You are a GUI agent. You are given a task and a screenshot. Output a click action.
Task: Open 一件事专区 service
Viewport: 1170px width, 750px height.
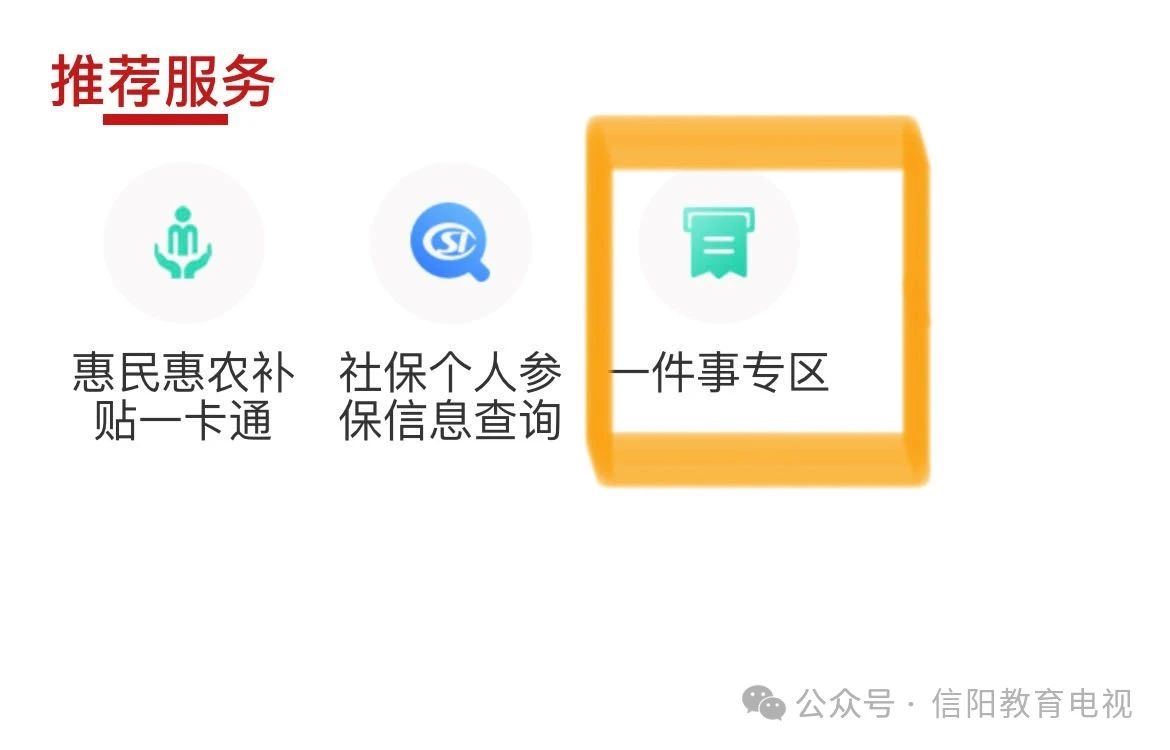[x=718, y=243]
